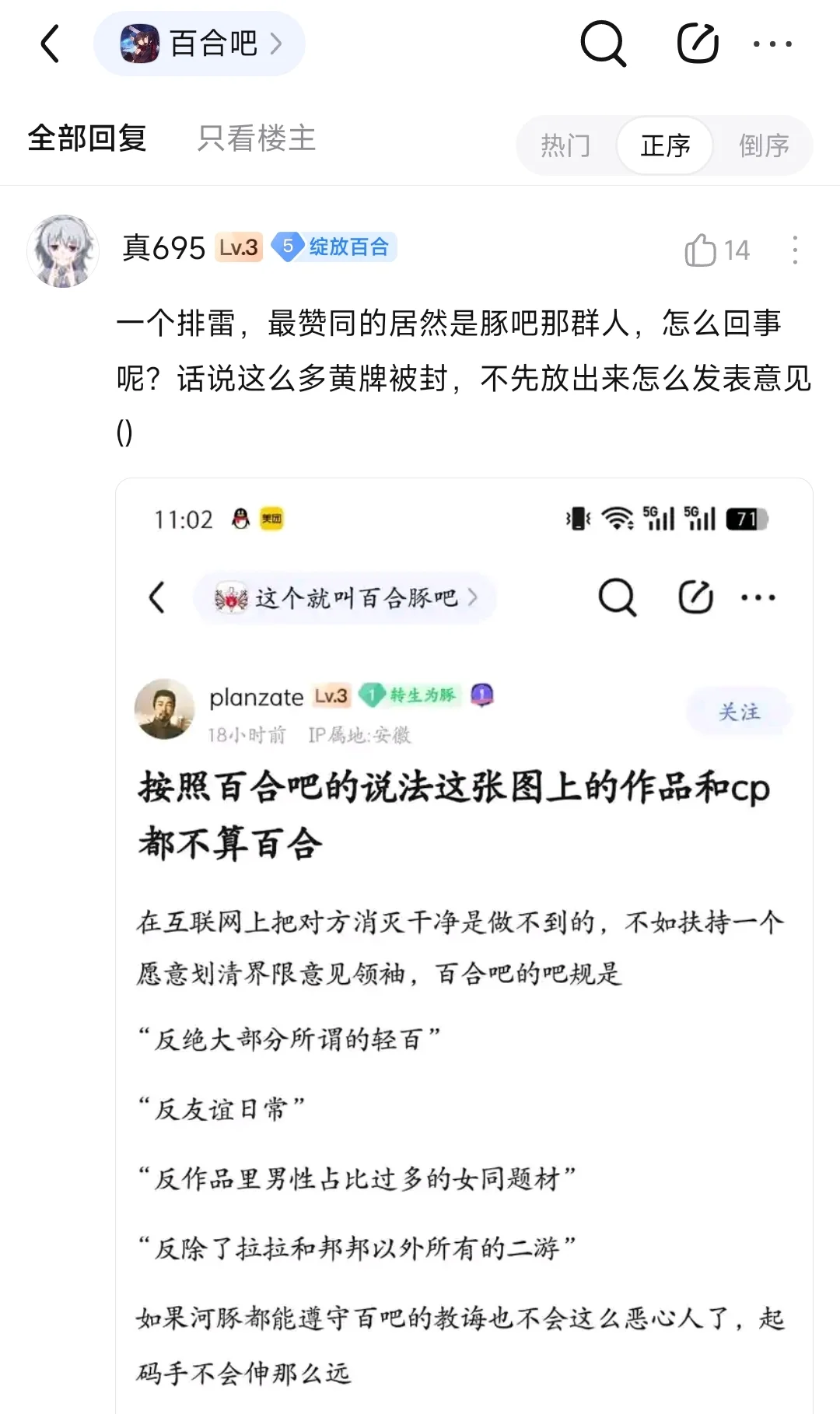The height and width of the screenshot is (1414, 840).
Task: Open the 百合吧 forum chip
Action: coord(199,44)
